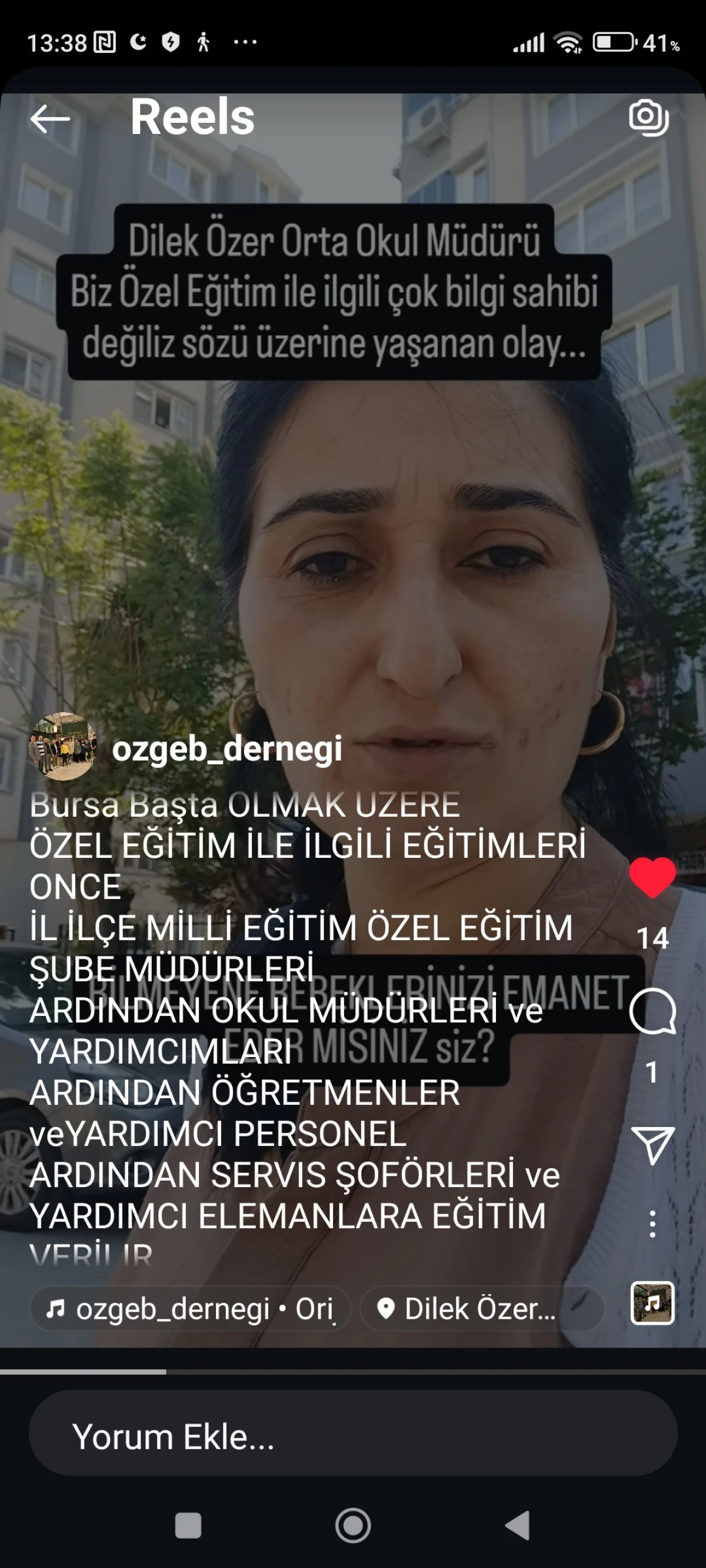Open the camera to create a reel
This screenshot has width=706, height=1568.
point(649,118)
